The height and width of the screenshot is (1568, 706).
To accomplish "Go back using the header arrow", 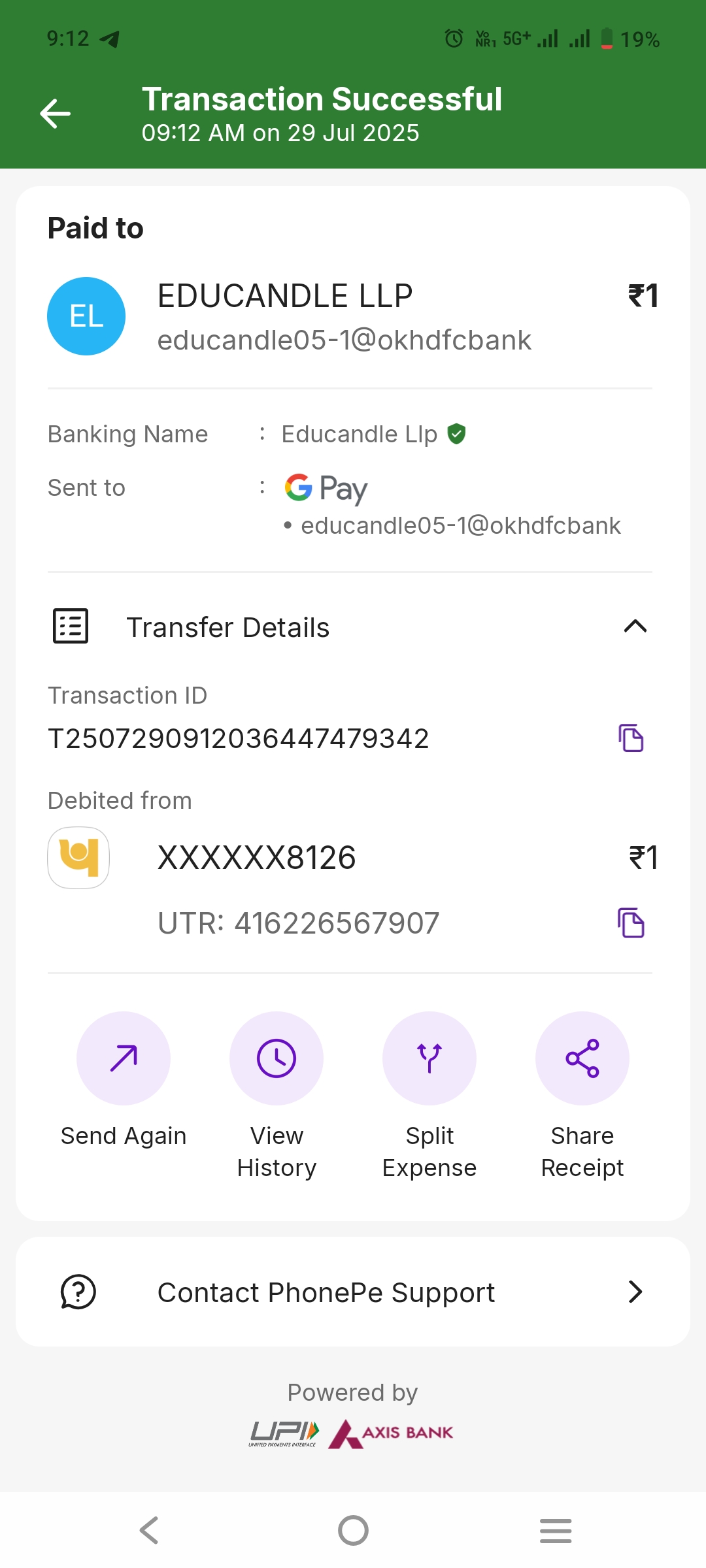I will [56, 114].
